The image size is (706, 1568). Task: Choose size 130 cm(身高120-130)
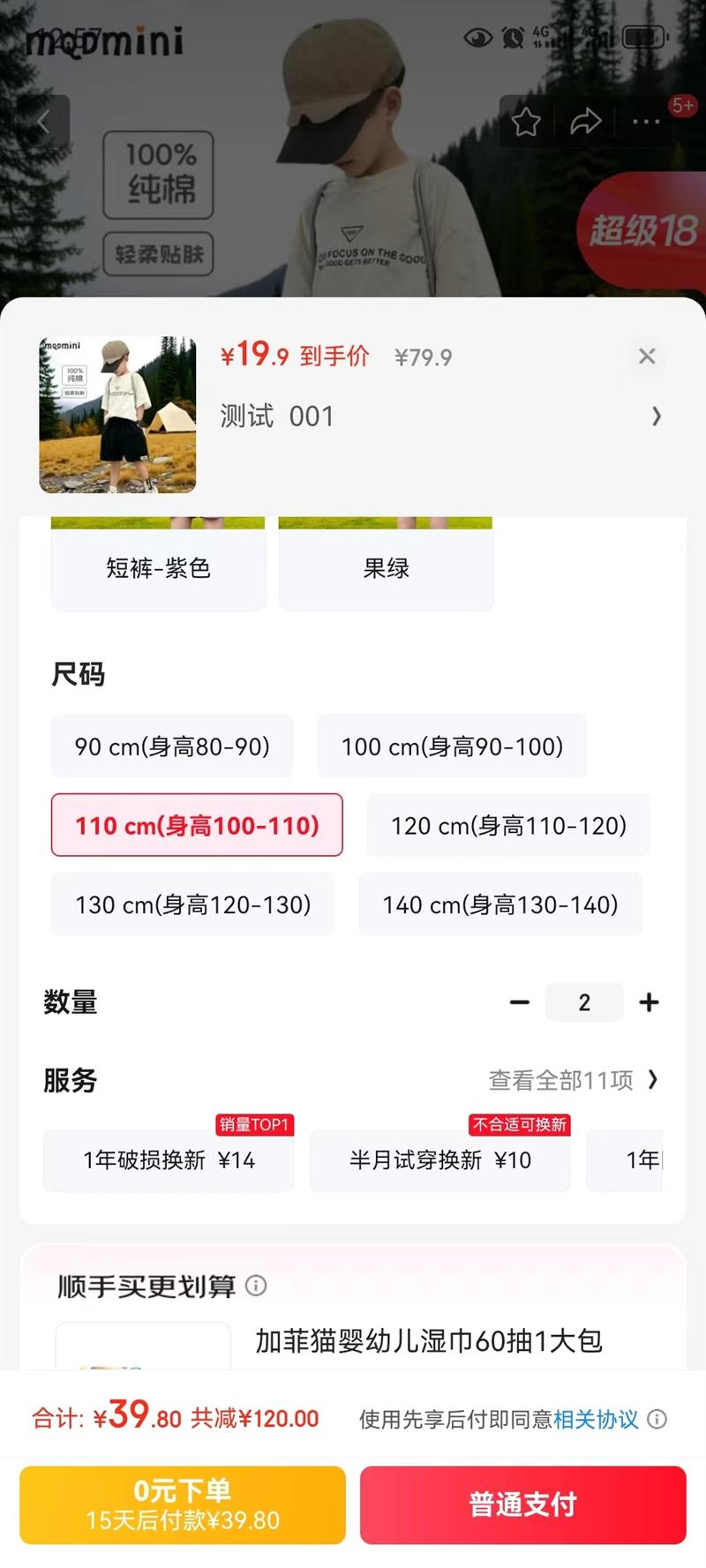pos(192,904)
